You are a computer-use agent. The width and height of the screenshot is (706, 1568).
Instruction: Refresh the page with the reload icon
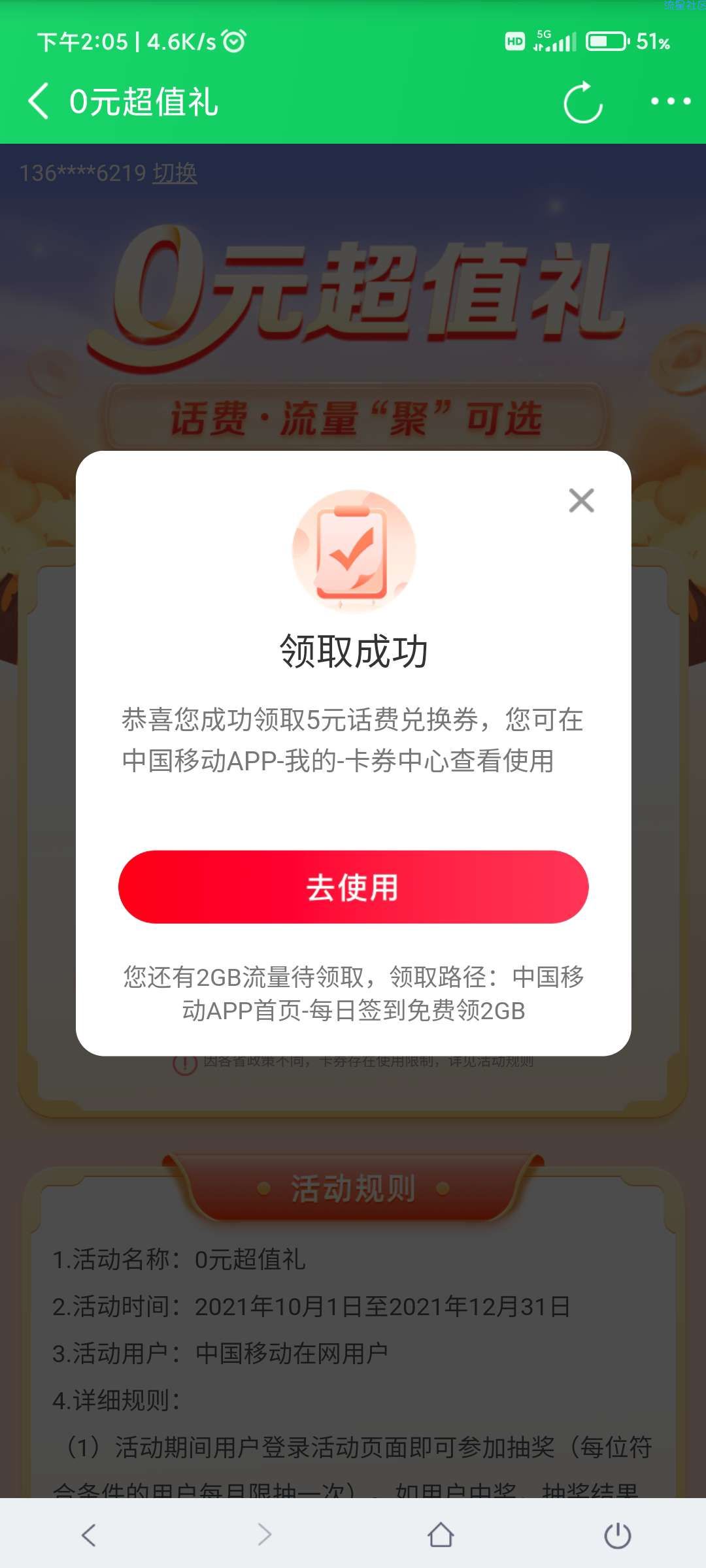[582, 103]
